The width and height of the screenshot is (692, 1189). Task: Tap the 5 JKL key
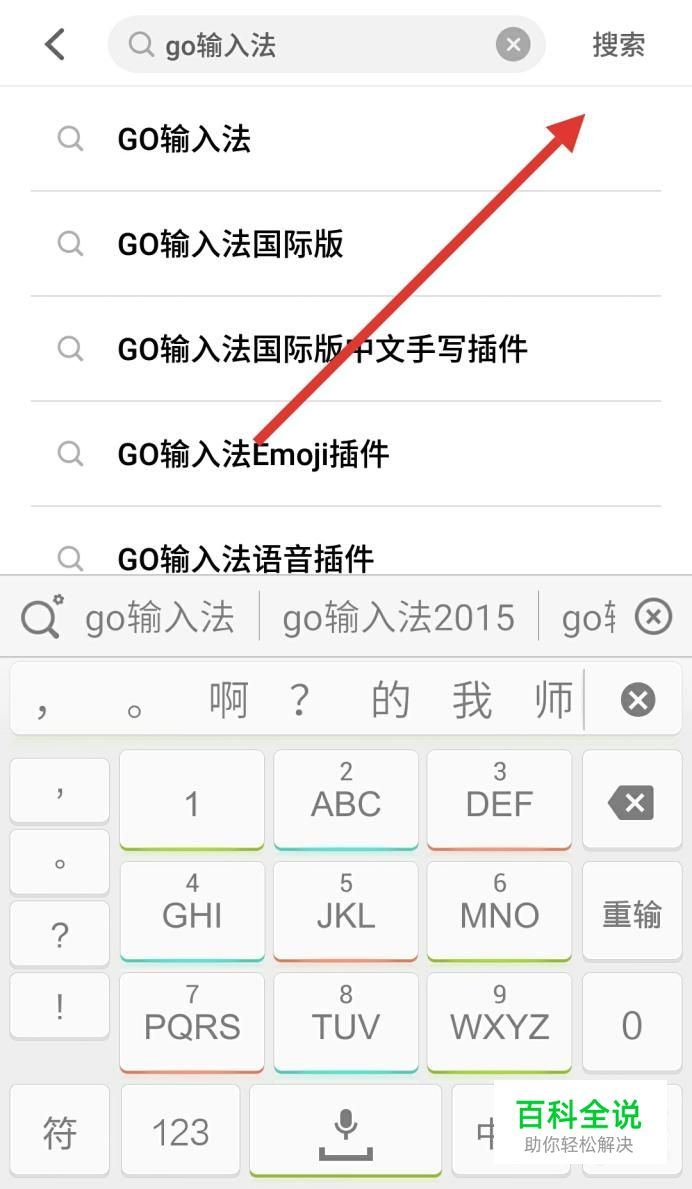coord(346,903)
